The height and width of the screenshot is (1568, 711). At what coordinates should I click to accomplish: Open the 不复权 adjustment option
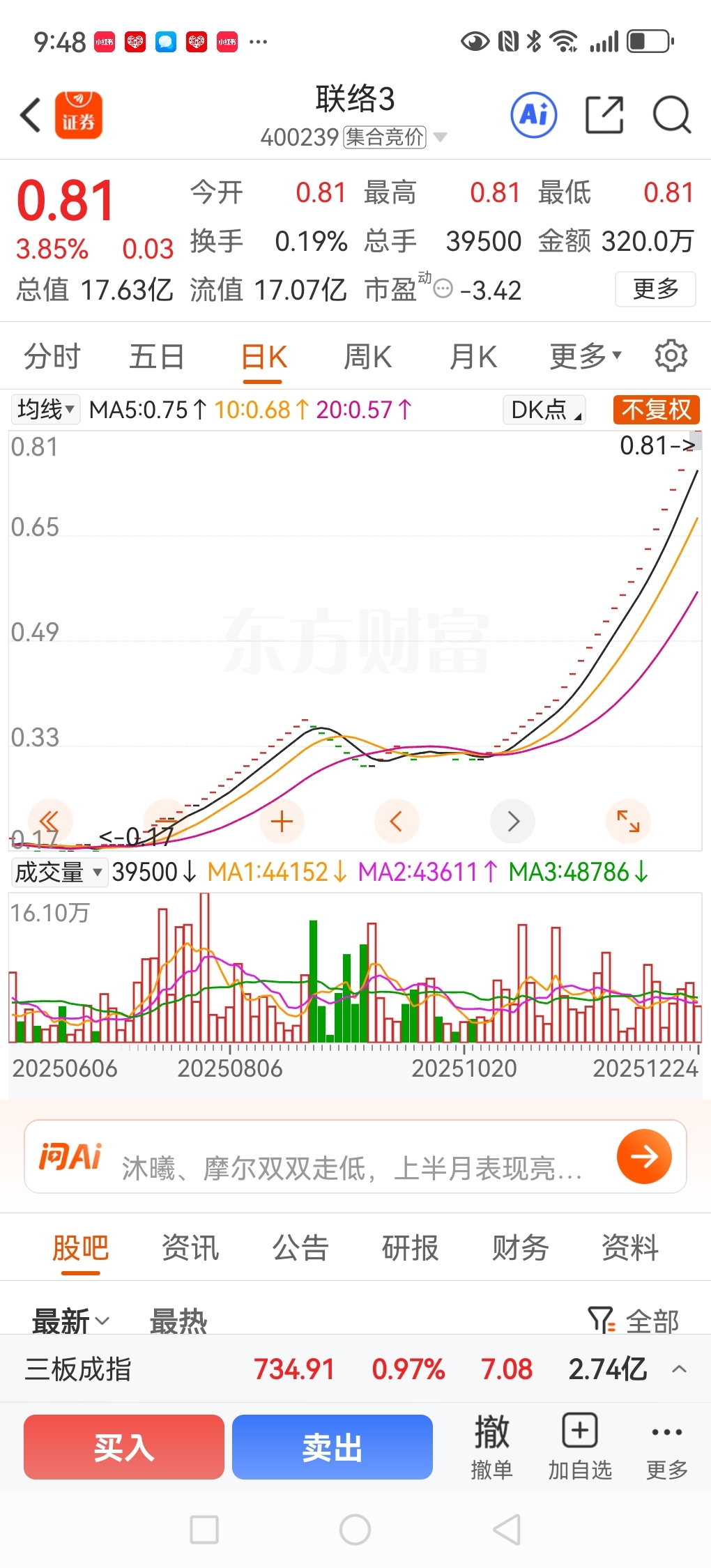click(x=656, y=409)
